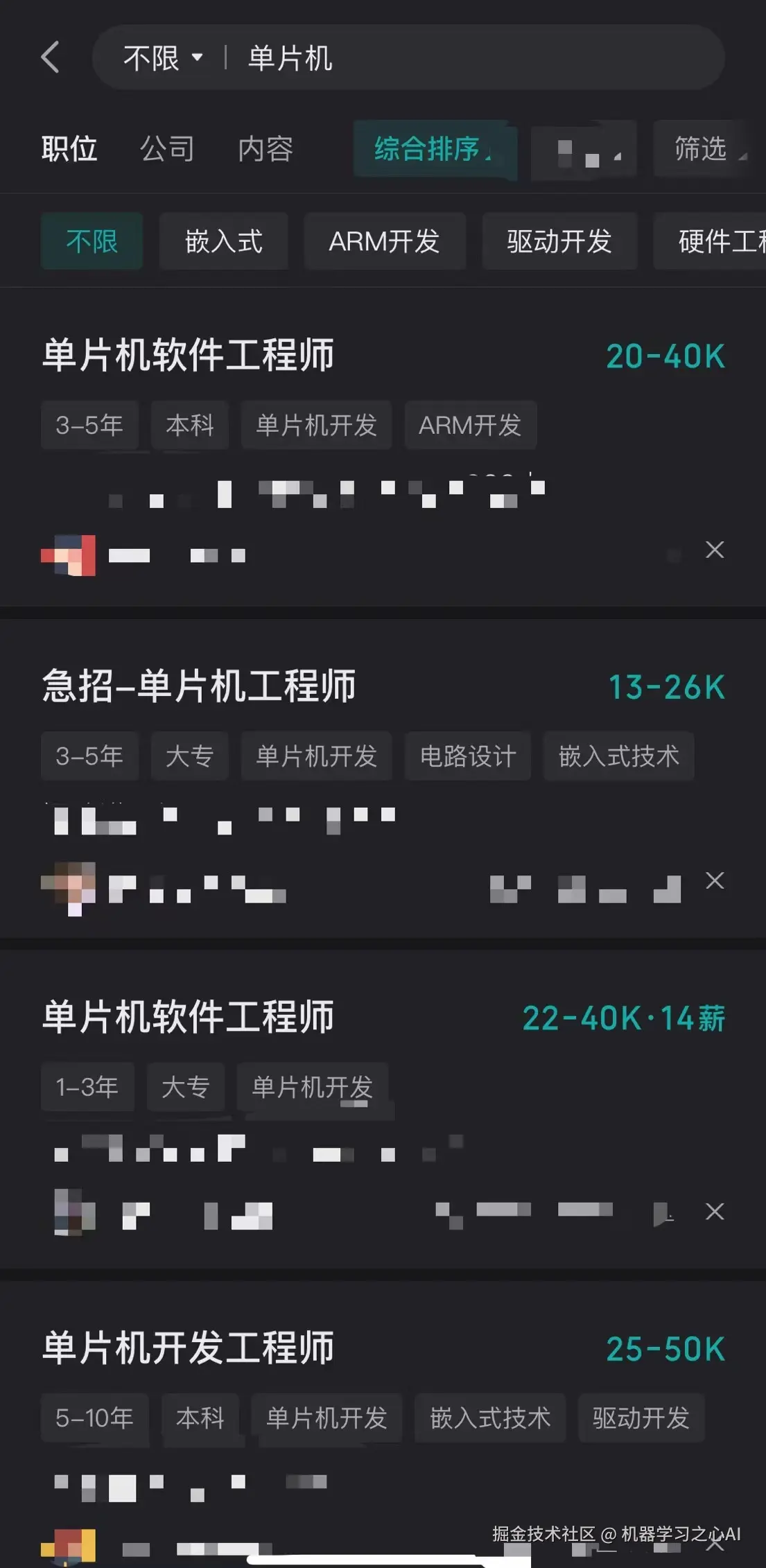Go back with the arrow icon

(x=51, y=58)
